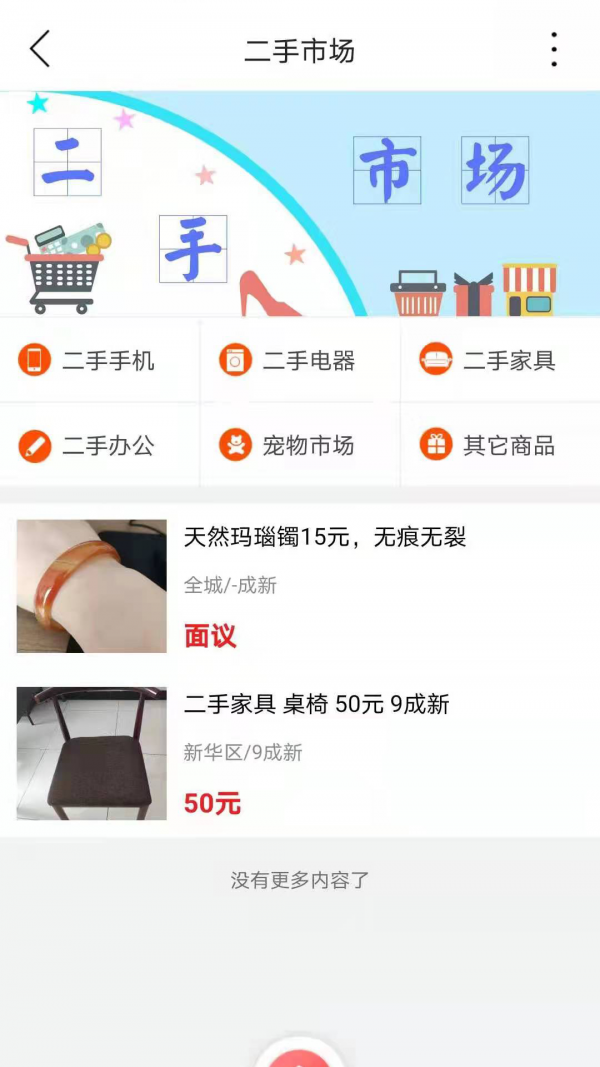Open the three-dot overflow menu
This screenshot has width=600, height=1067.
553,49
